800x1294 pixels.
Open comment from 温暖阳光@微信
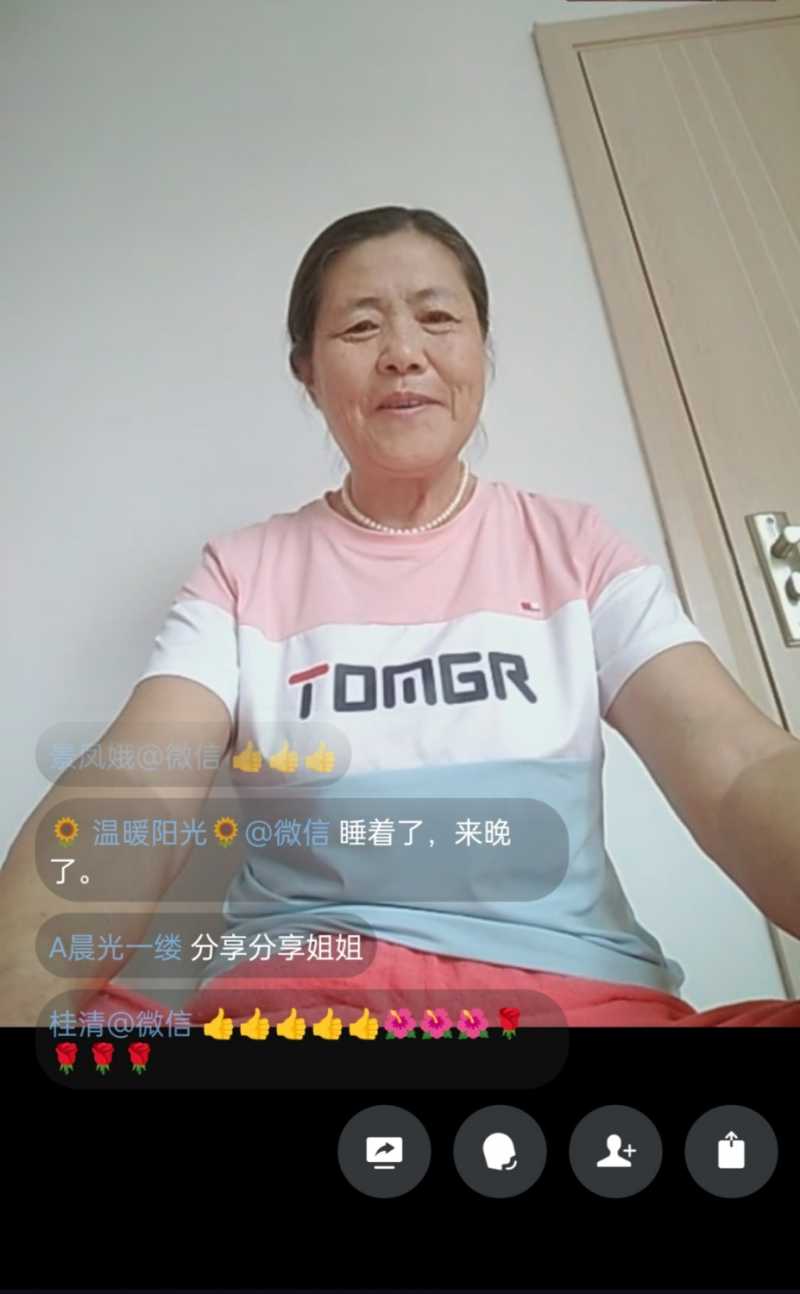point(302,849)
